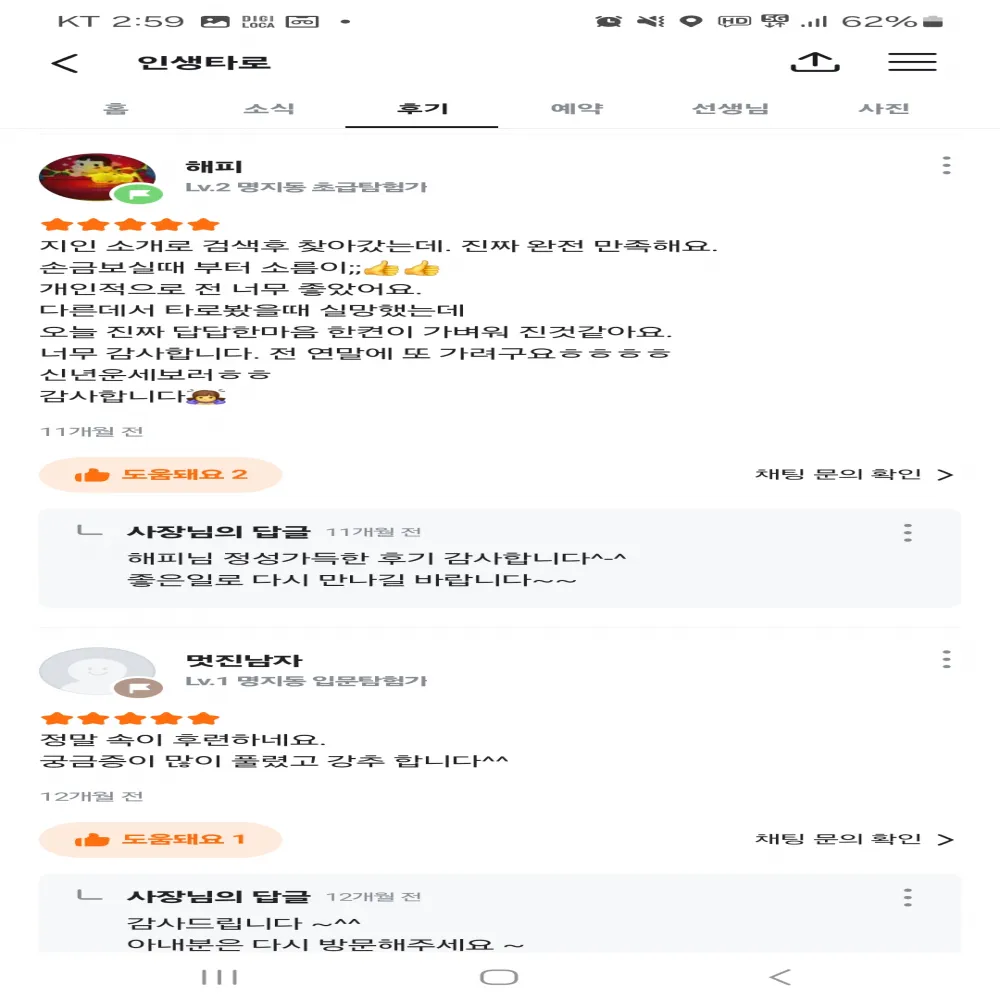Image resolution: width=1000 pixels, height=1000 pixels.
Task: Open options for owner's reply to 멋진남자
Action: pyautogui.click(x=907, y=897)
